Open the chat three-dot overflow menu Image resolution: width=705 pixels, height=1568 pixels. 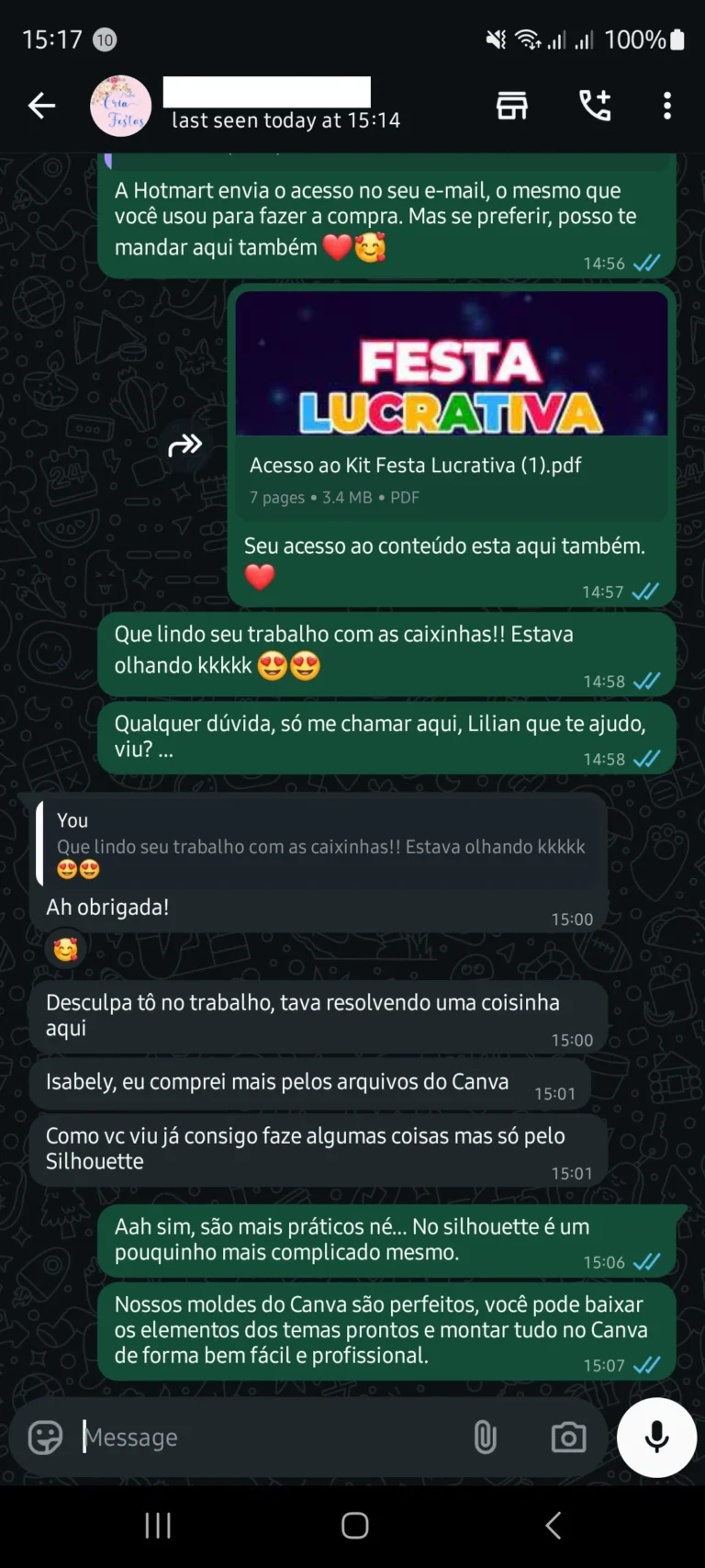click(x=666, y=106)
